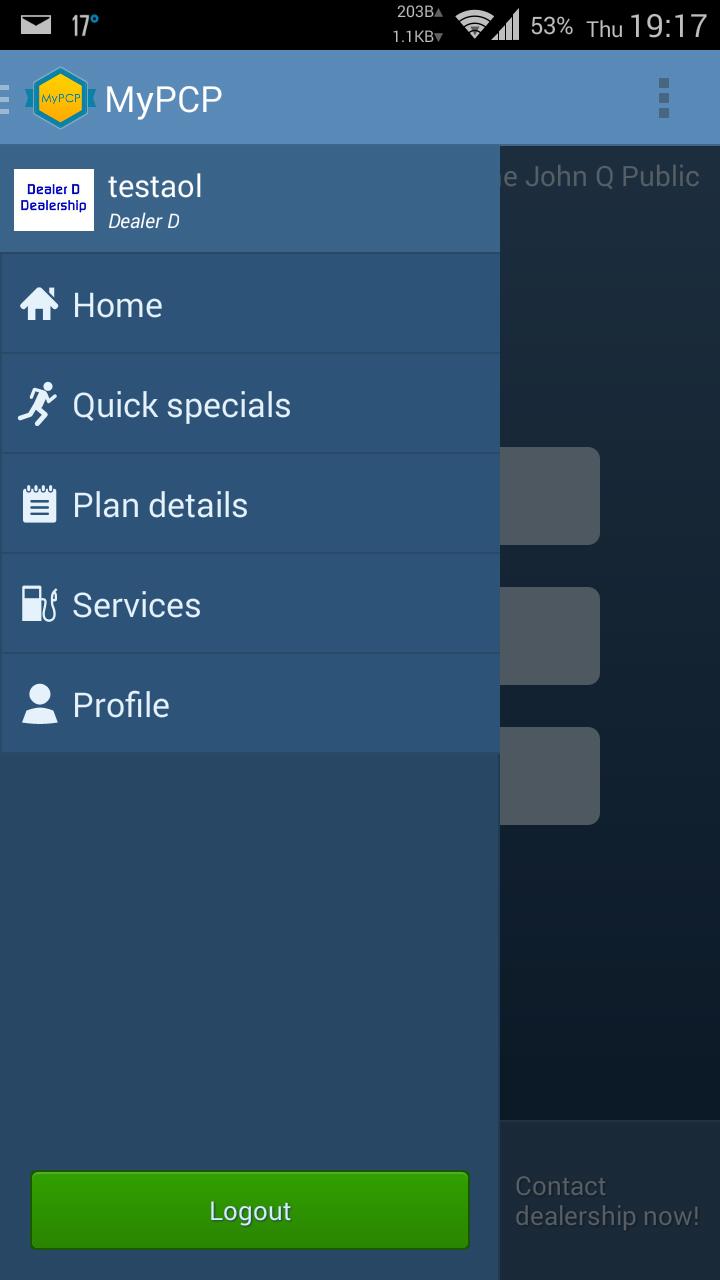Open Profile page
This screenshot has height=1280, width=720.
point(250,704)
